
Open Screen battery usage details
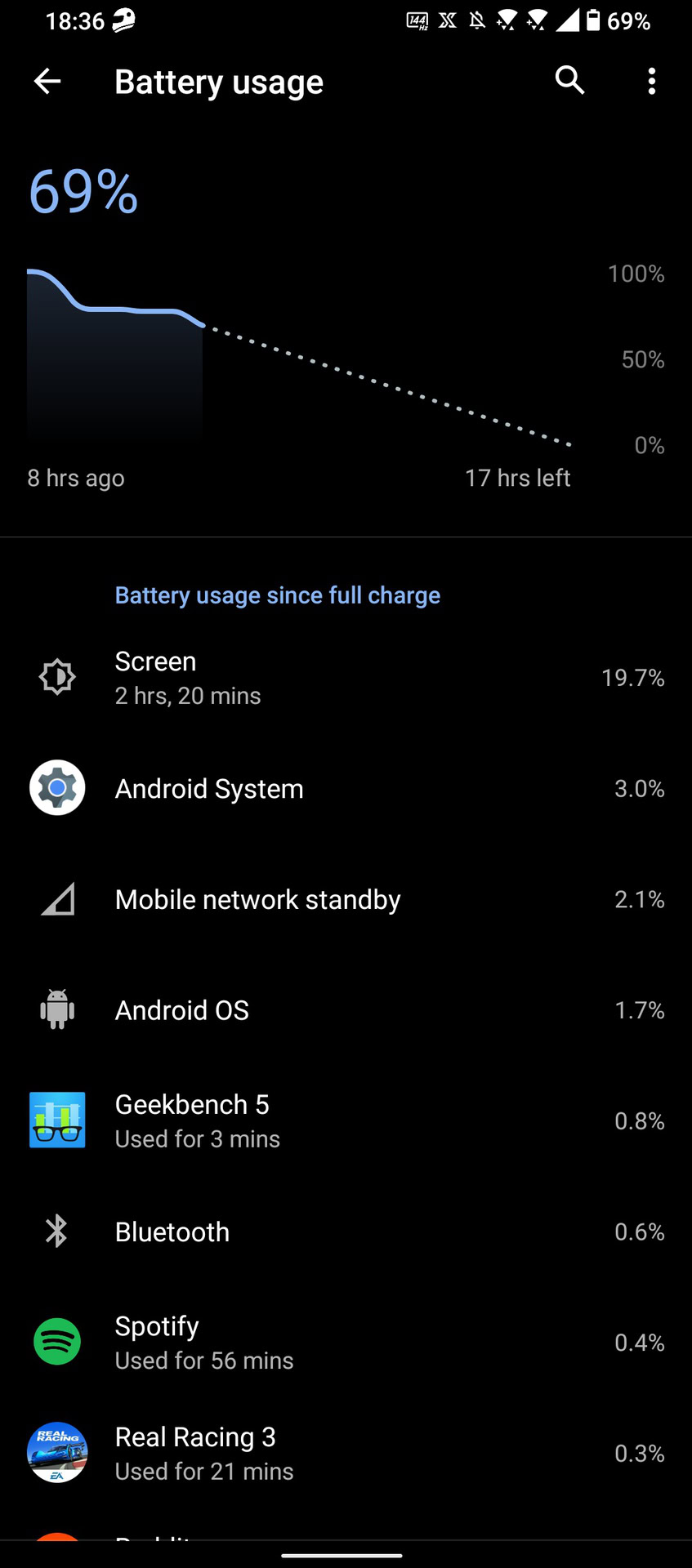(346, 677)
